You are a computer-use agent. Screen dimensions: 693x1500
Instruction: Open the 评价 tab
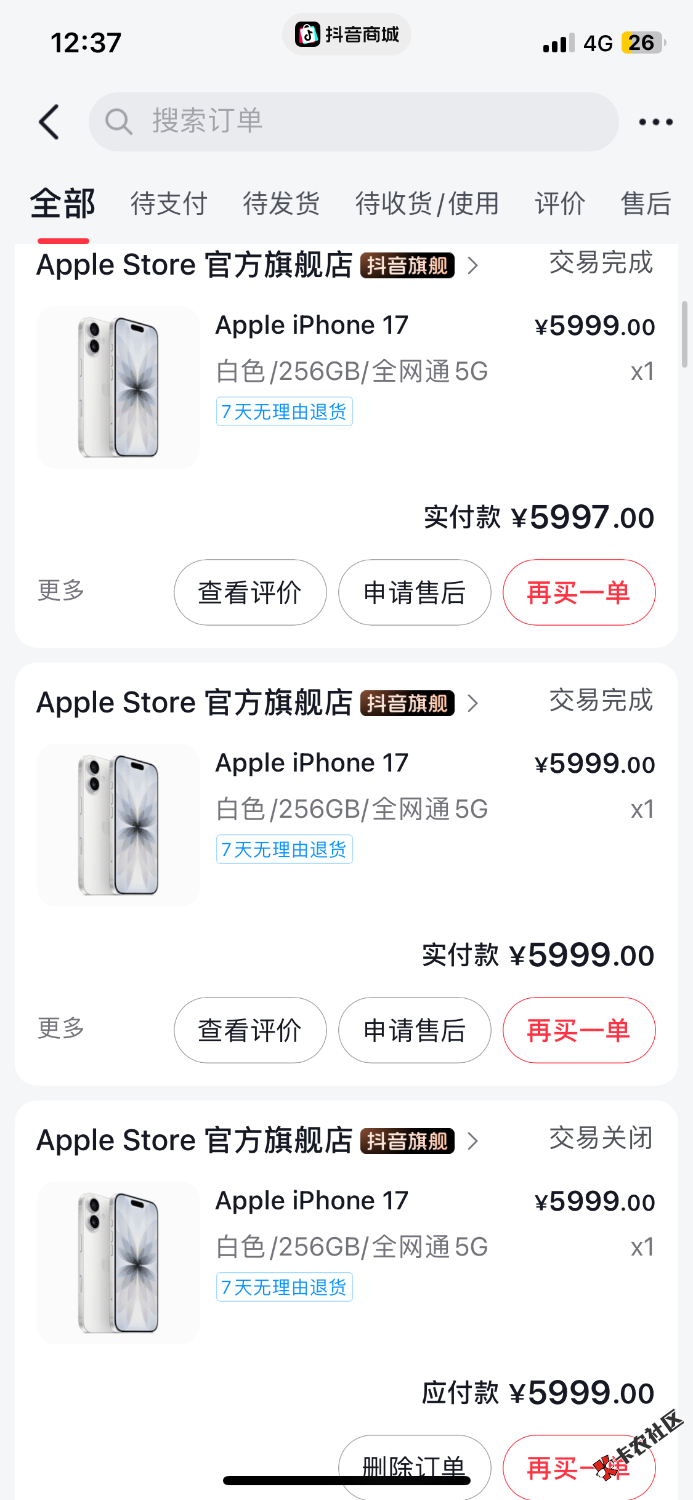559,204
